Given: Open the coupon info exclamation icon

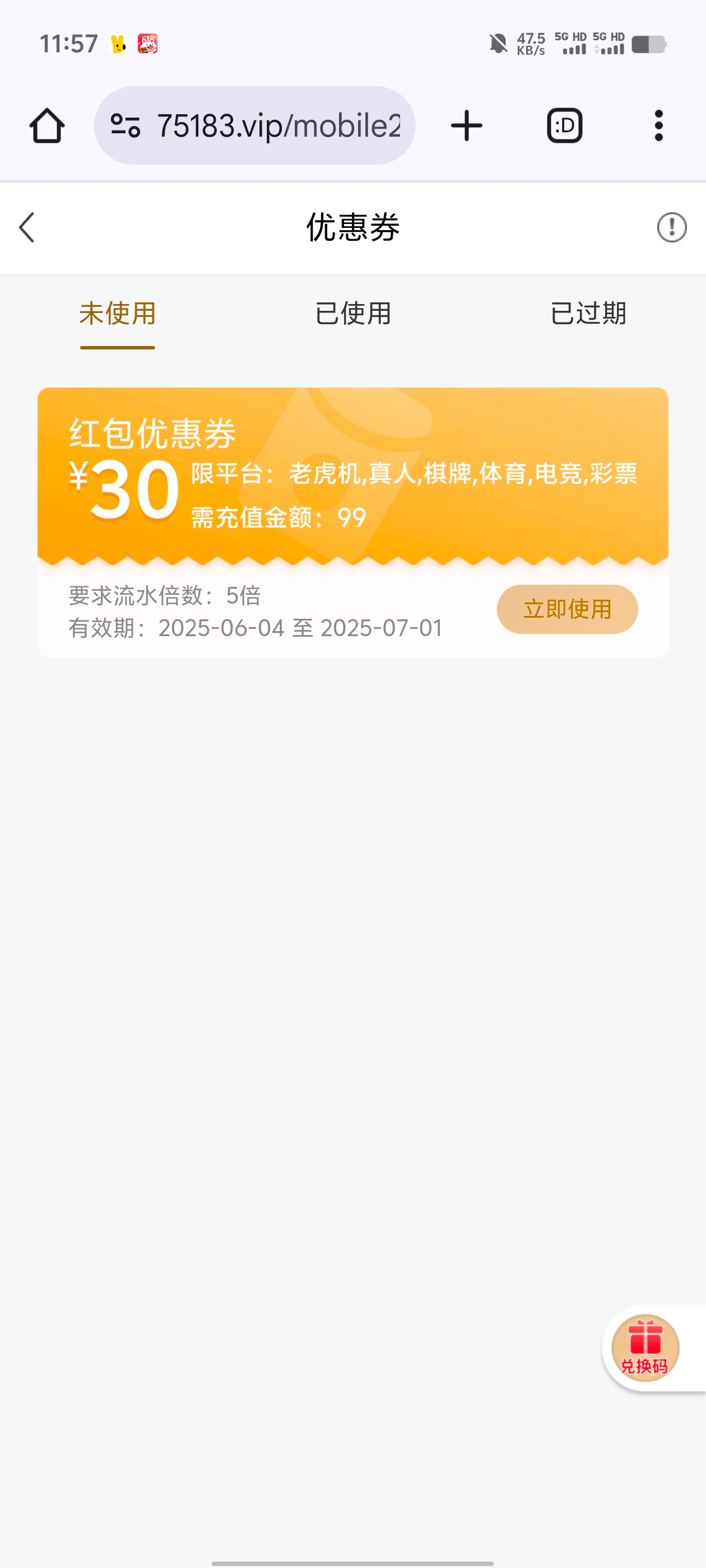Looking at the screenshot, I should coord(671,228).
